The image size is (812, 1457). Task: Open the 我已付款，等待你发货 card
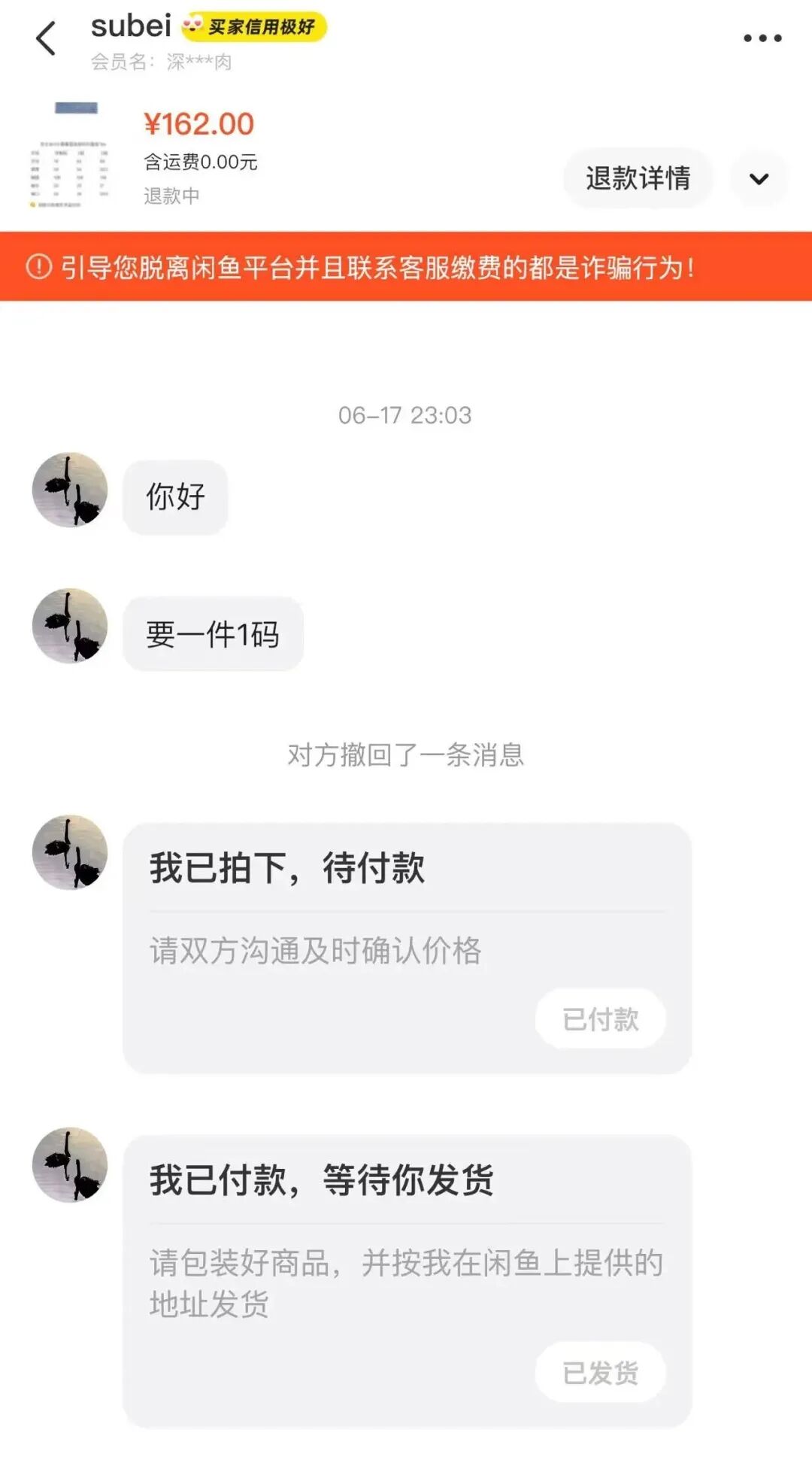[x=407, y=1281]
